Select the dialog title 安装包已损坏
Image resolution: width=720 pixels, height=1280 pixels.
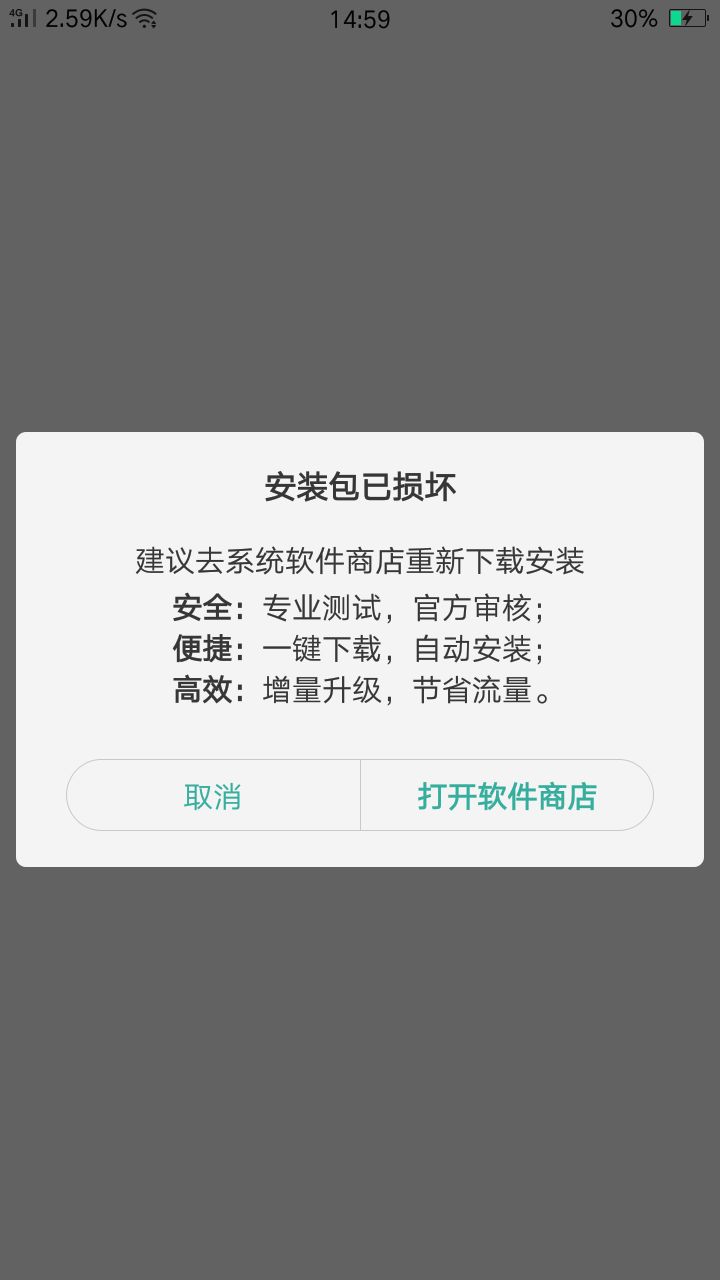[360, 487]
